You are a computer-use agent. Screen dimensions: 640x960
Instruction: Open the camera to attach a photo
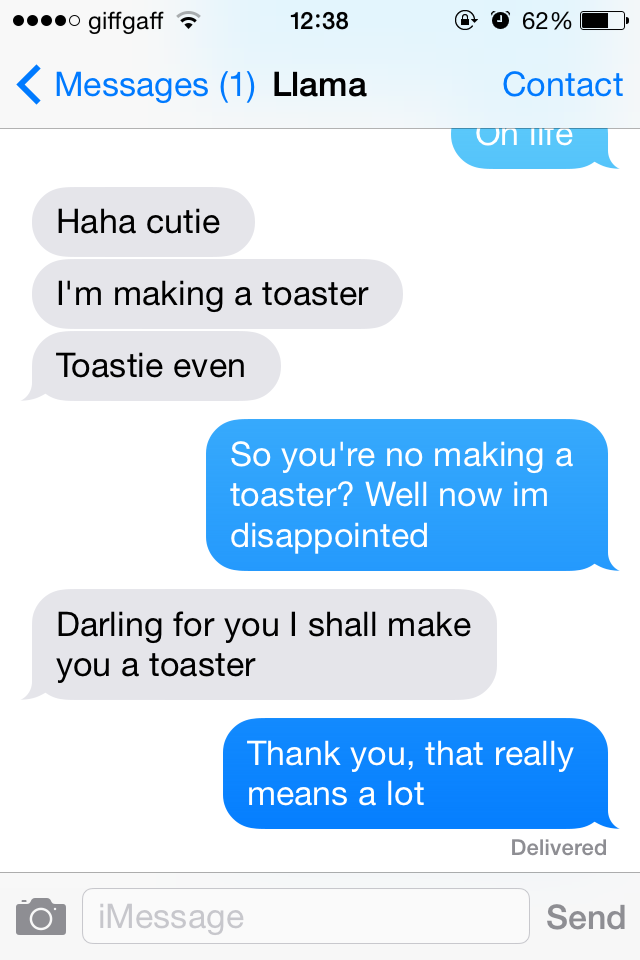(41, 916)
